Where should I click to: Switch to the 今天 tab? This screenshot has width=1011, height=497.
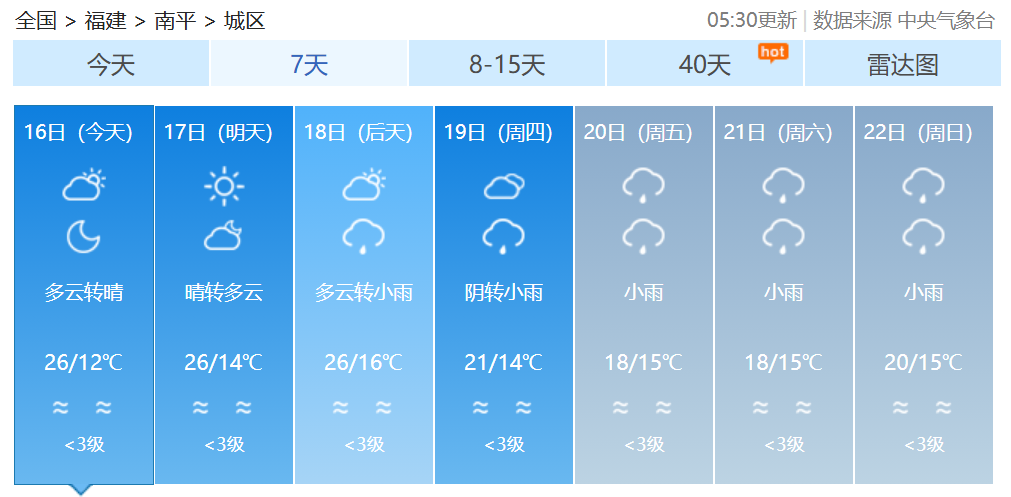(x=110, y=65)
